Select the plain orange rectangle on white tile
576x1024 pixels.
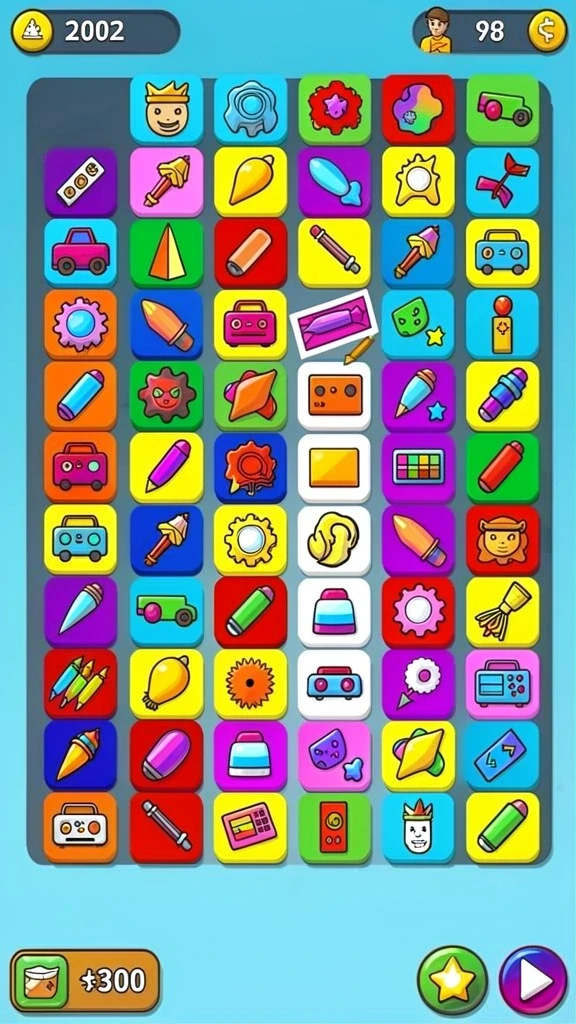tap(334, 467)
